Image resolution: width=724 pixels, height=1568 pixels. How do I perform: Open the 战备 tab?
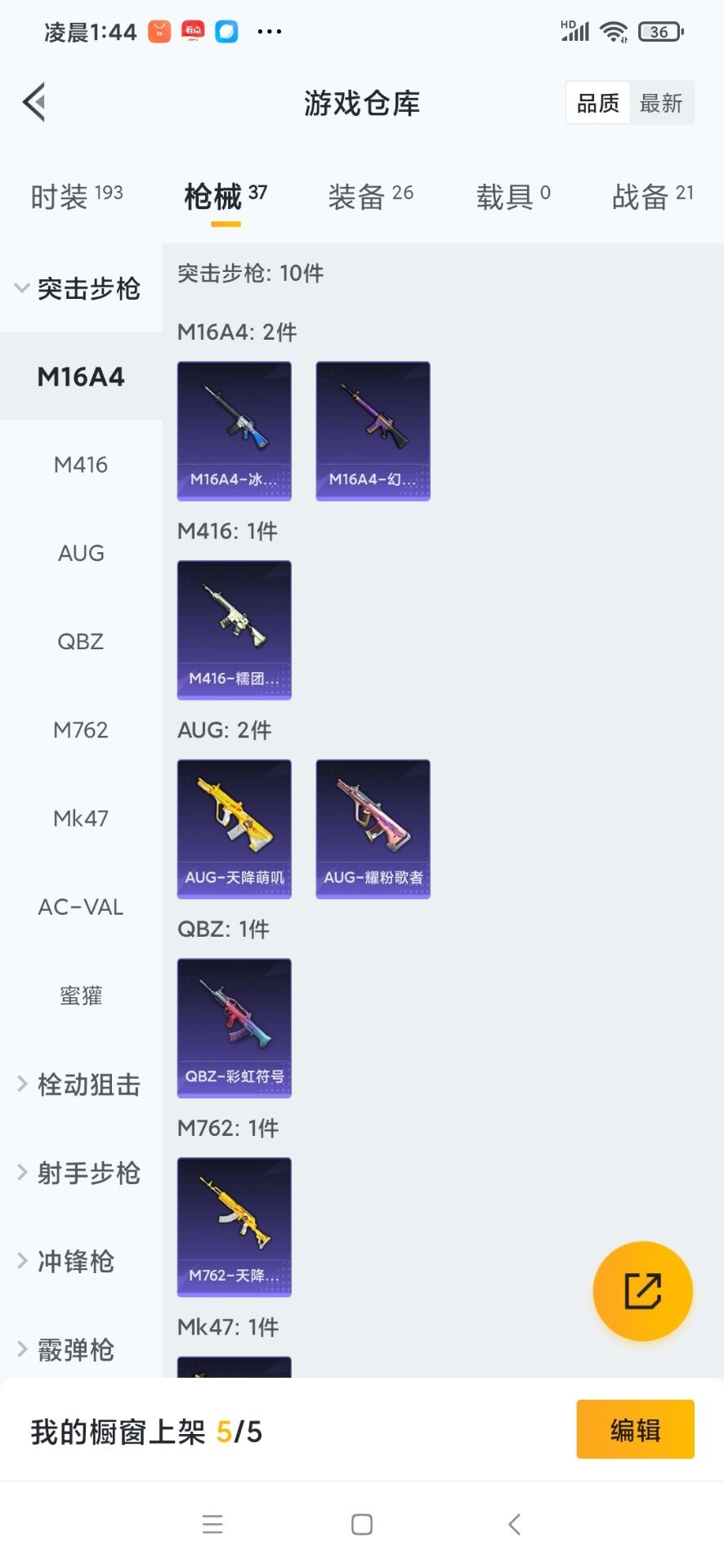tap(652, 196)
